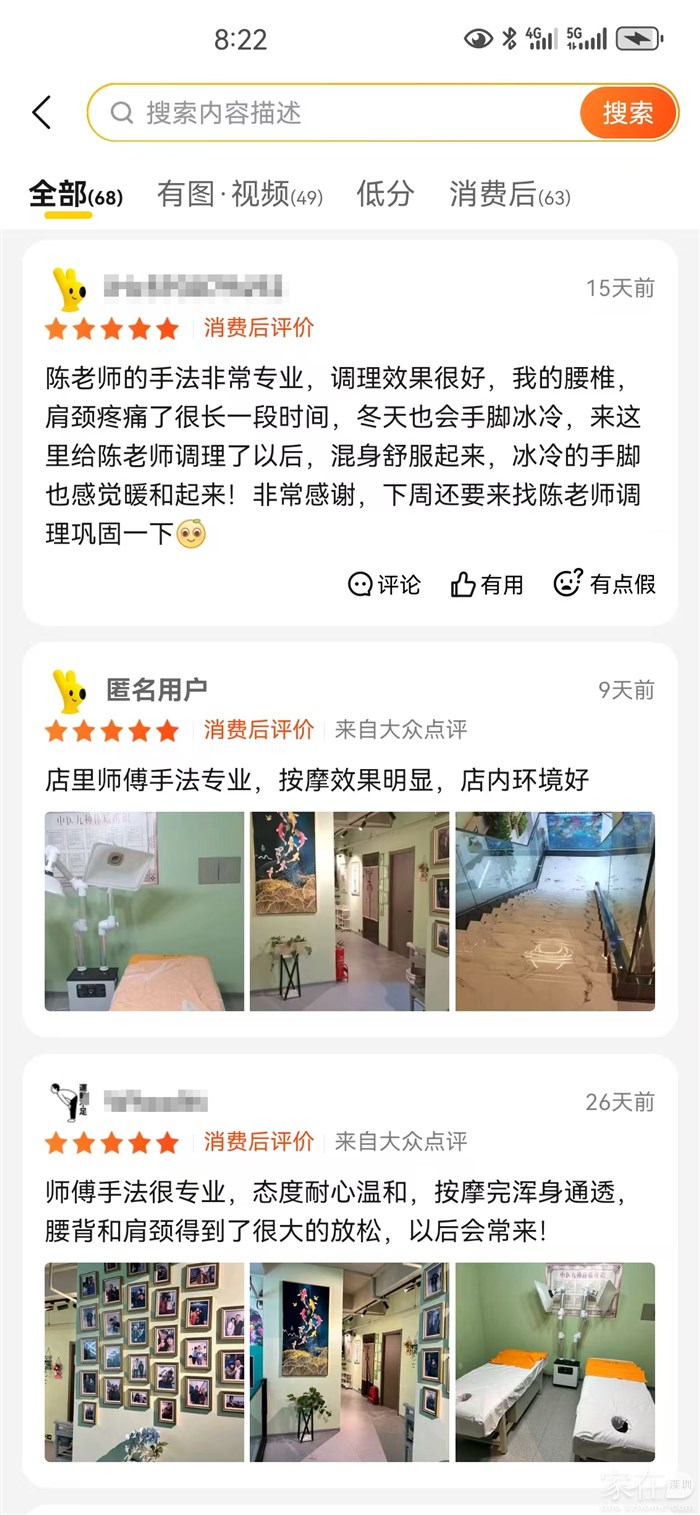Viewport: 700px width, 1515px height.
Task: View the hallway photo in the 26天前 review
Action: pos(349,1362)
